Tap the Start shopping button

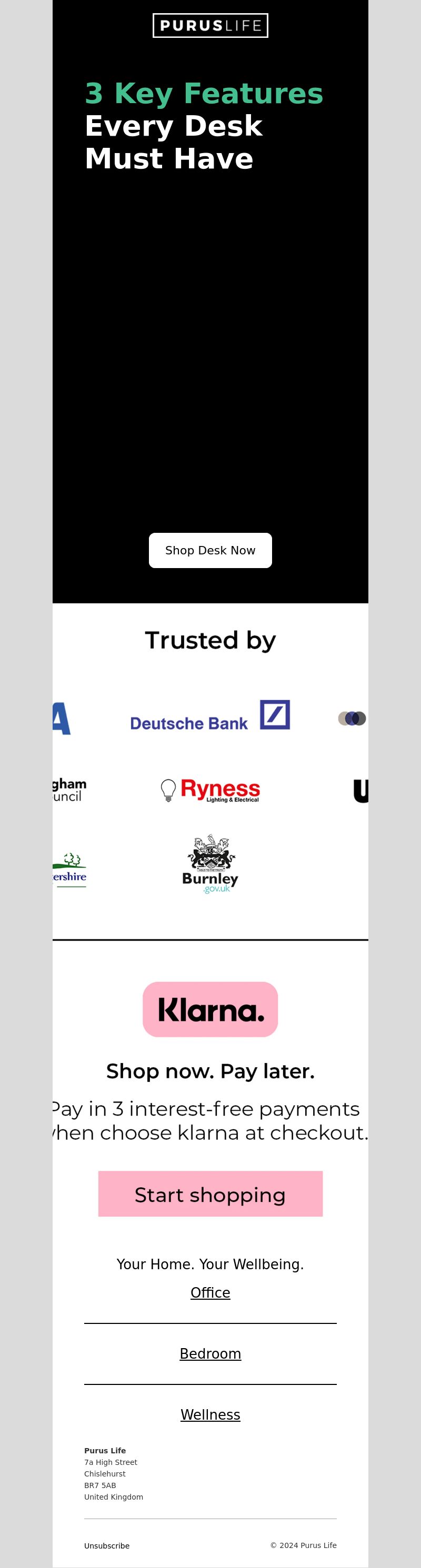click(210, 1194)
